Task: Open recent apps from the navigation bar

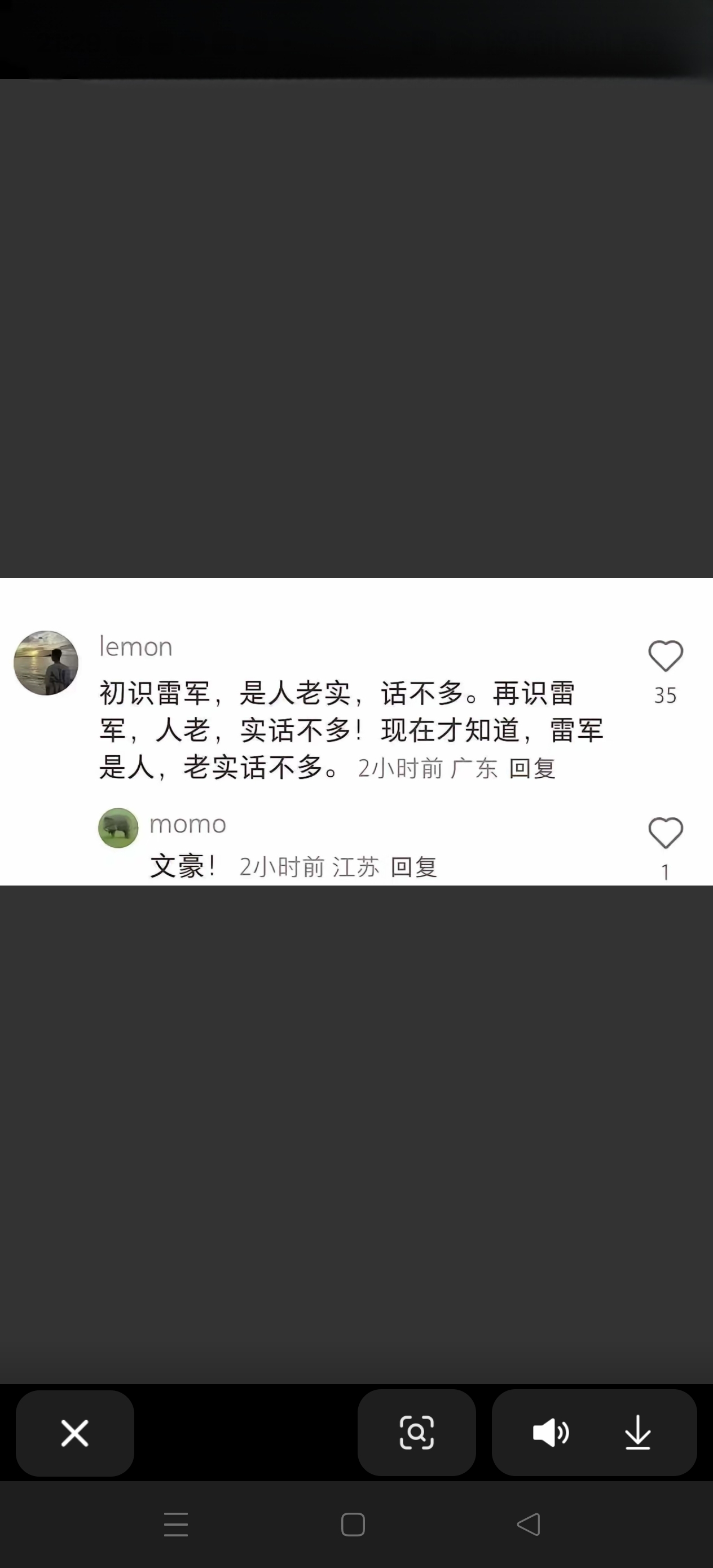Action: point(176,1524)
